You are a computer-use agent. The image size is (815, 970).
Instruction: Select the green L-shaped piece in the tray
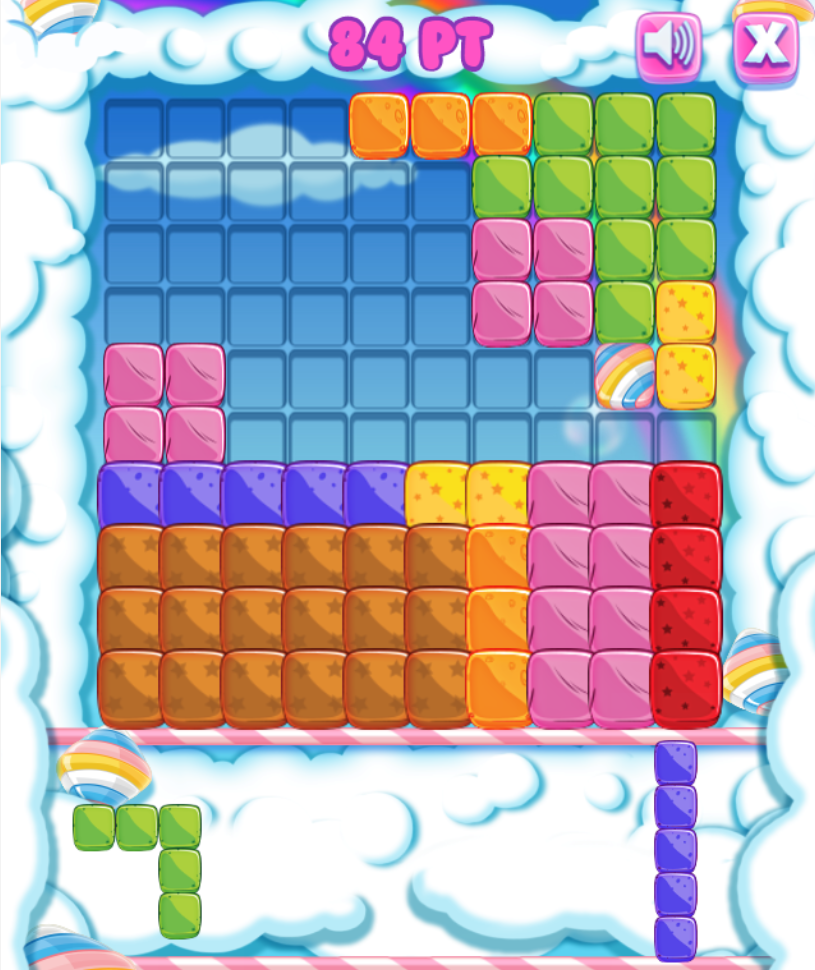[132, 860]
